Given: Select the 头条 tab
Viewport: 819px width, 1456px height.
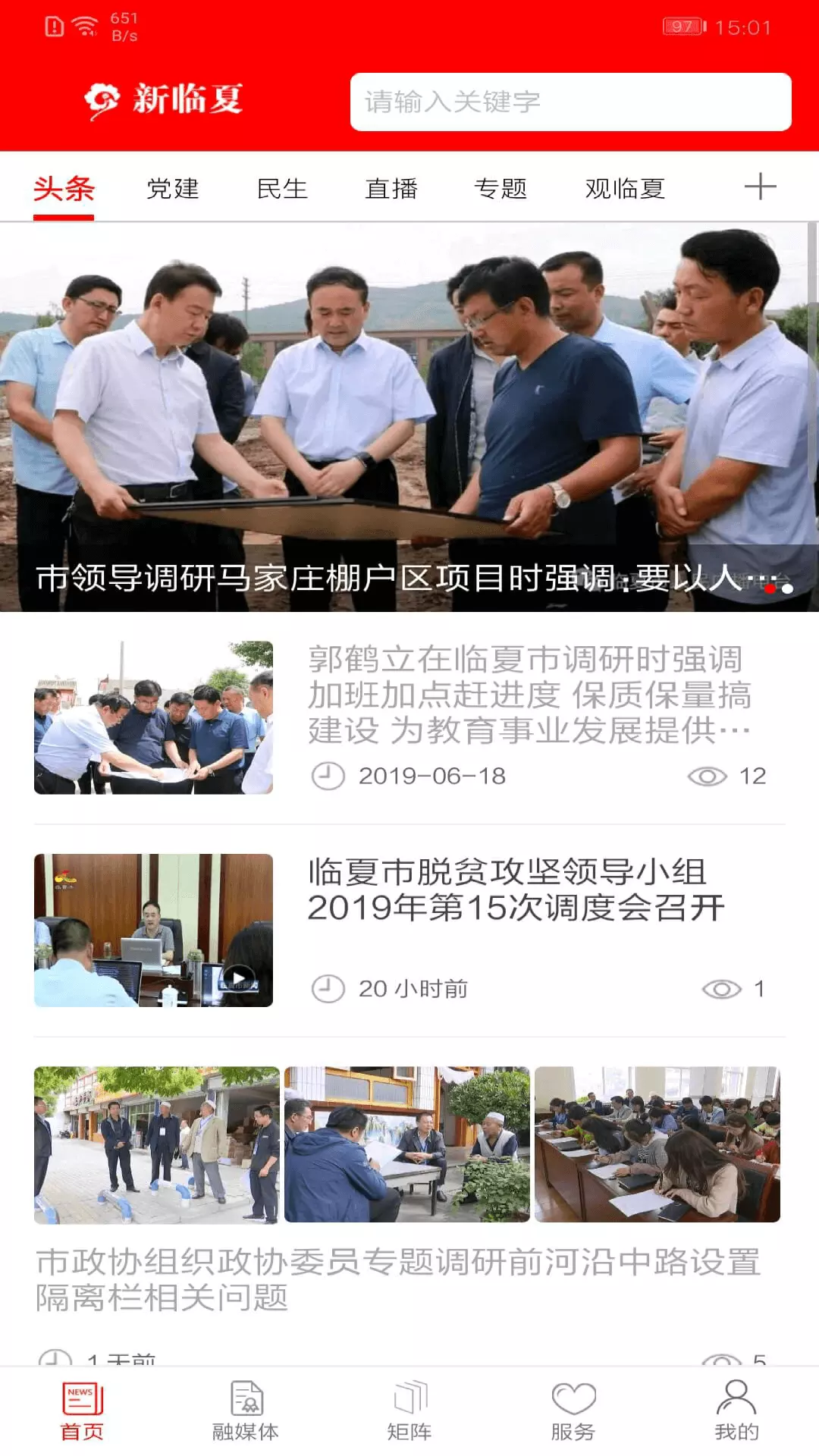Looking at the screenshot, I should click(x=64, y=188).
